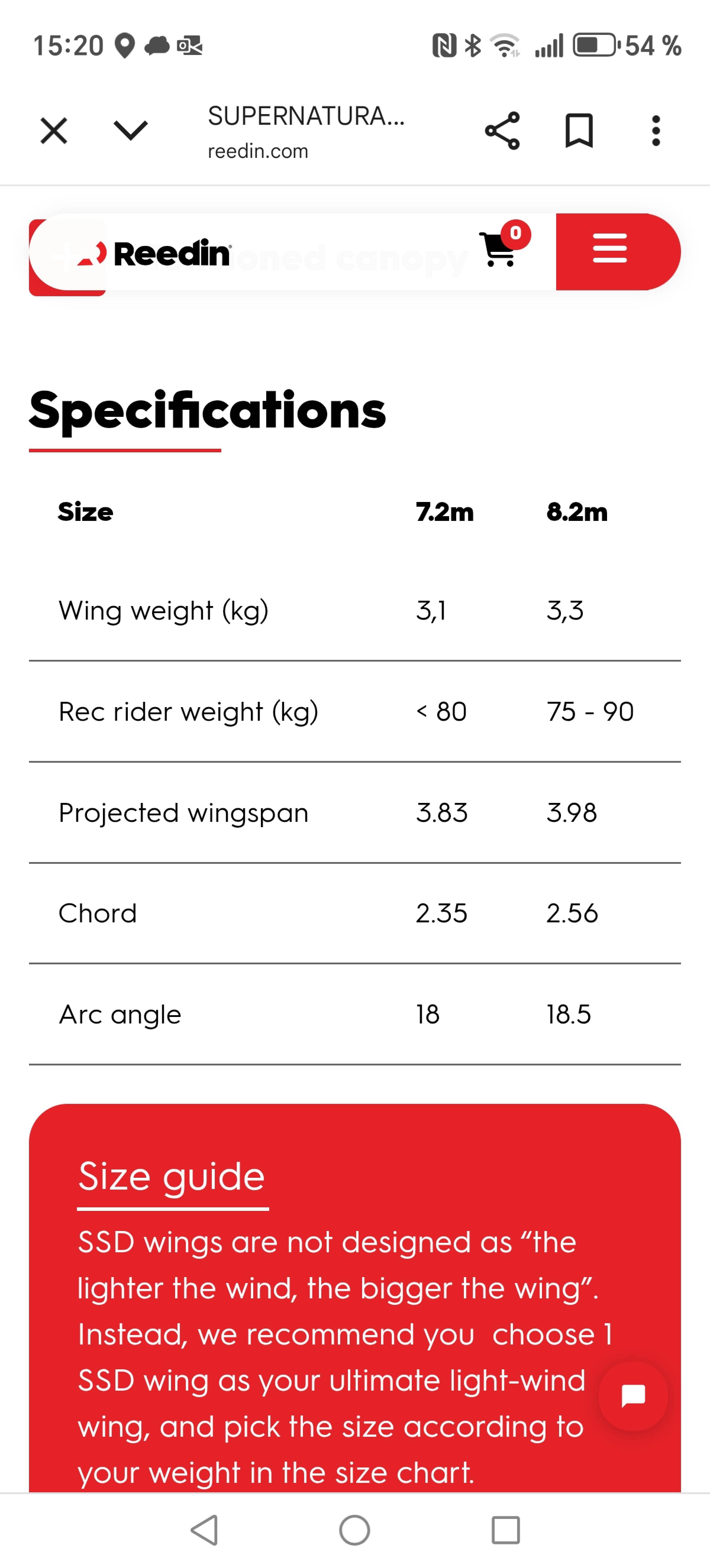
Task: Close the in-app browser tab
Action: pos(54,131)
